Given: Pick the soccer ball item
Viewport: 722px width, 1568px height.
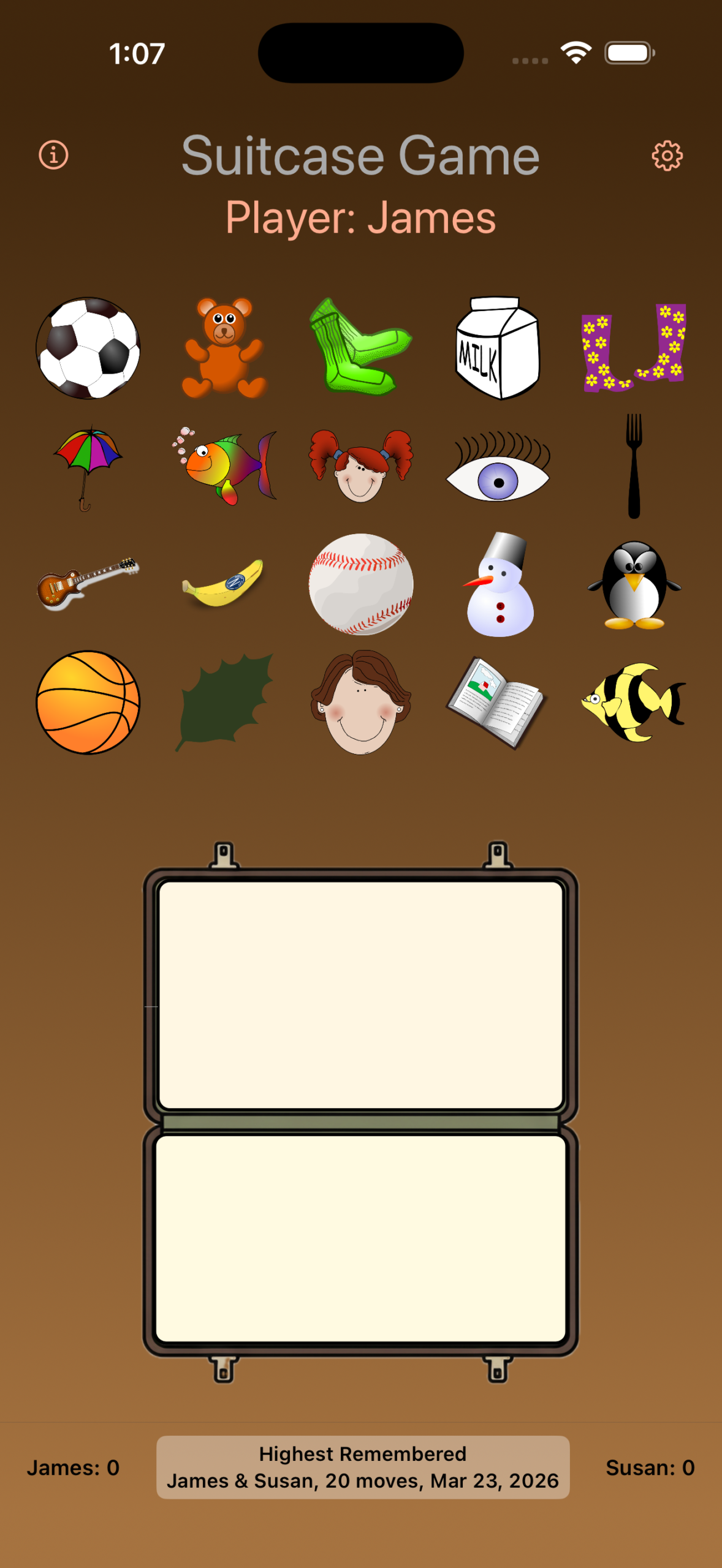Looking at the screenshot, I should point(88,348).
